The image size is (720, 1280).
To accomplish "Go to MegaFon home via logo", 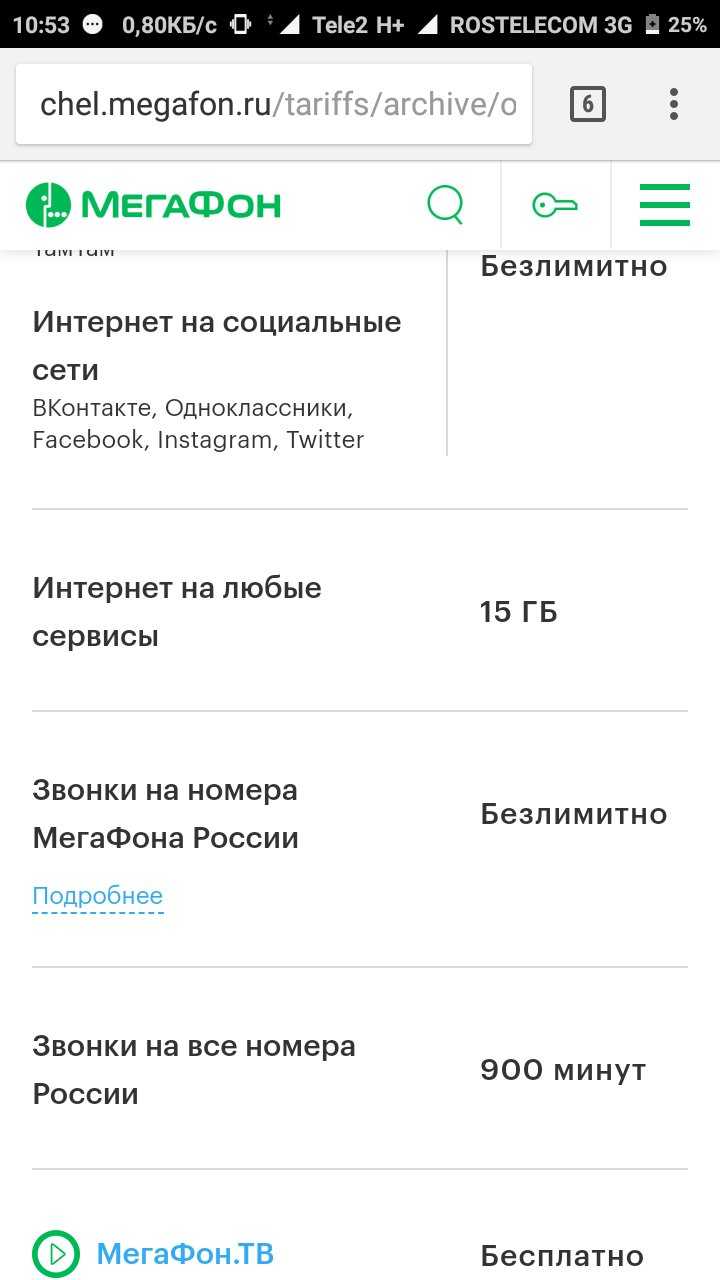I will point(154,205).
